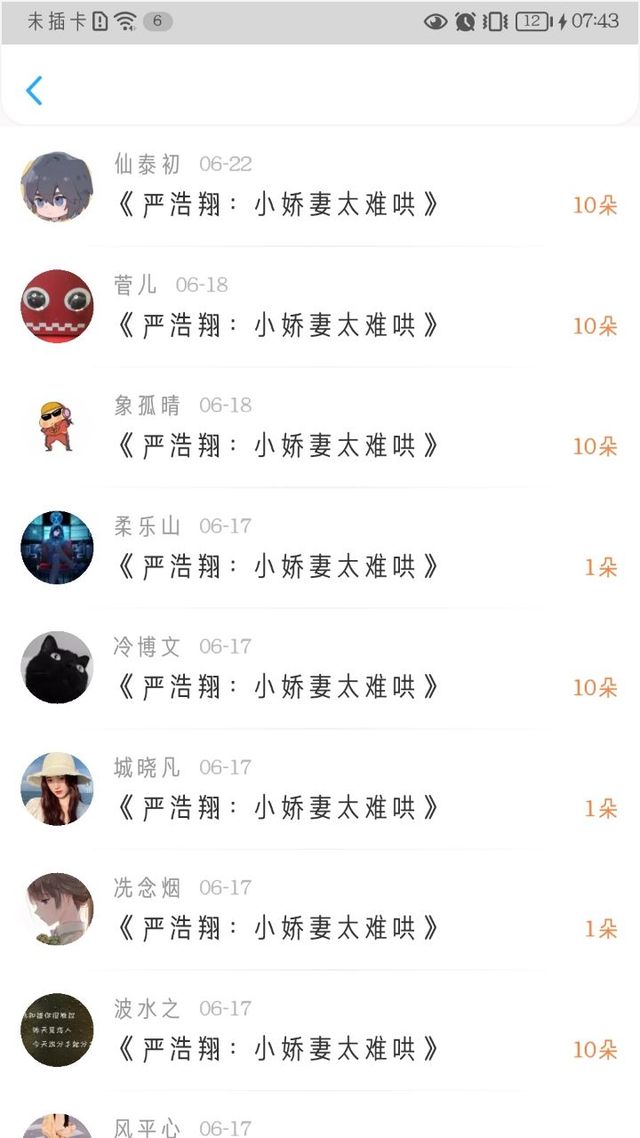Select the row from 冼念烟
Viewport: 640px width, 1138px height.
point(330,910)
